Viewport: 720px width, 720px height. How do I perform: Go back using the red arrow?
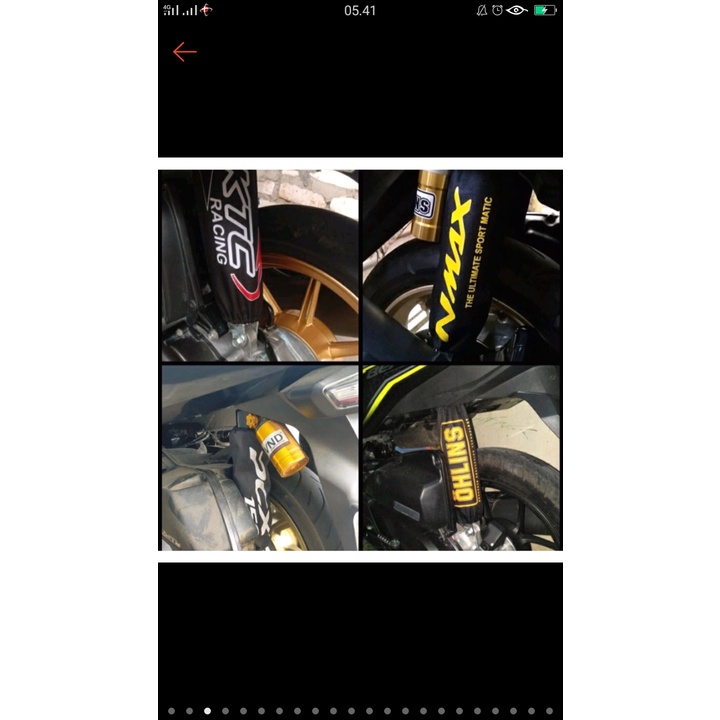tap(184, 52)
